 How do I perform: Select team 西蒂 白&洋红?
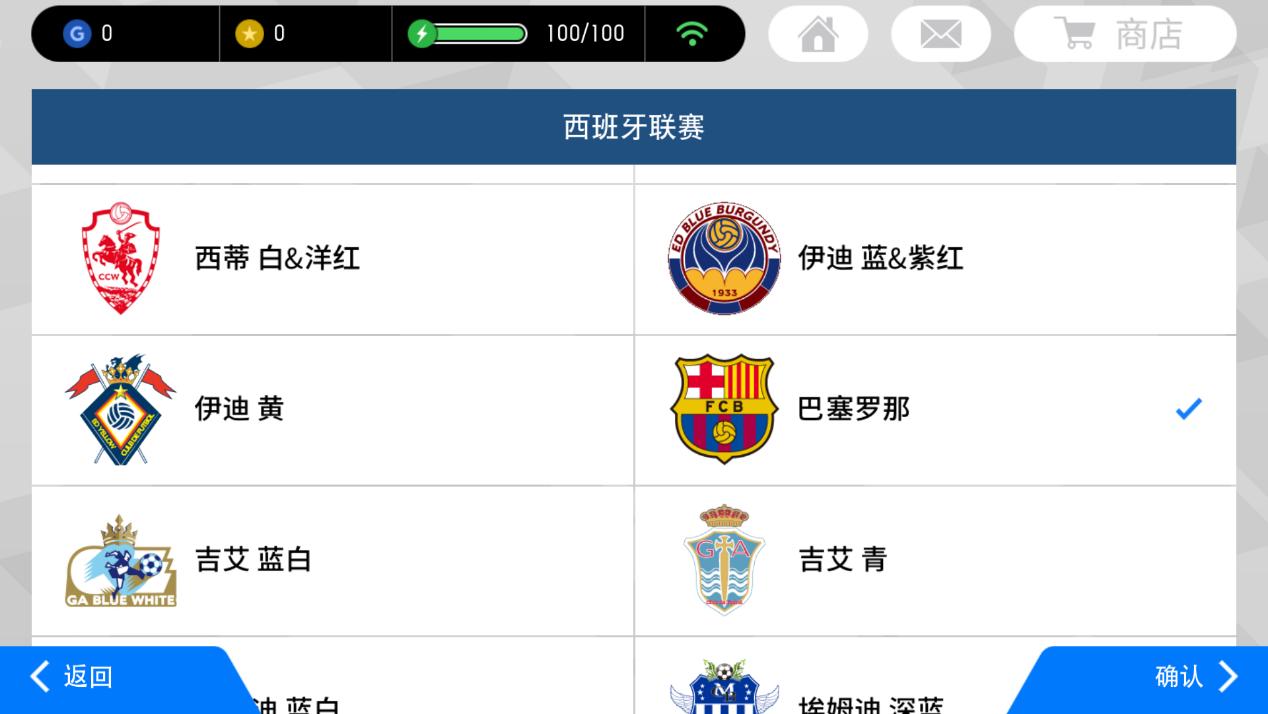332,259
